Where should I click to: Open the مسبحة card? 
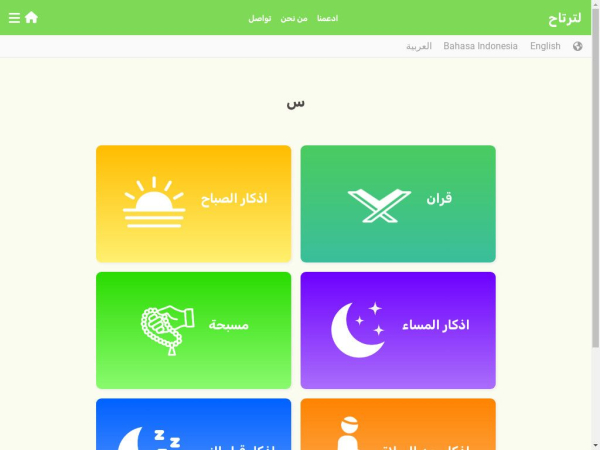point(194,330)
